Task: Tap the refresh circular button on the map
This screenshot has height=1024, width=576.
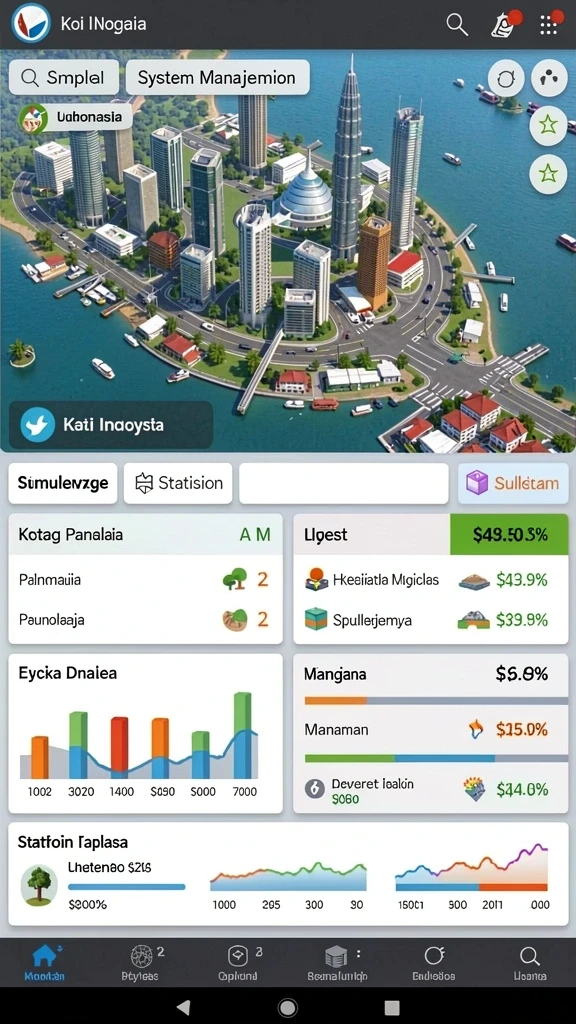Action: (505, 79)
